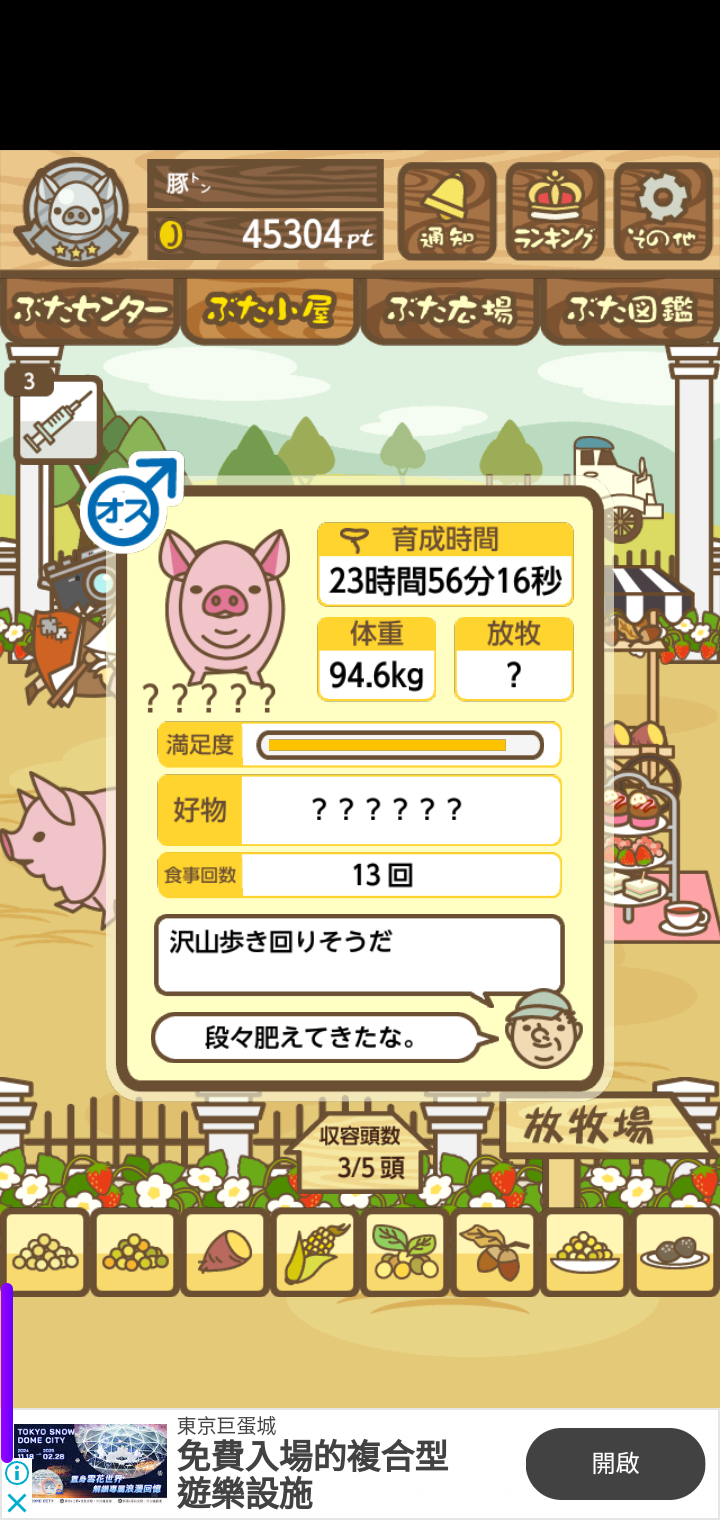Close the bottom ad banner
Image resolution: width=720 pixels, height=1520 pixels.
coord(16,1502)
